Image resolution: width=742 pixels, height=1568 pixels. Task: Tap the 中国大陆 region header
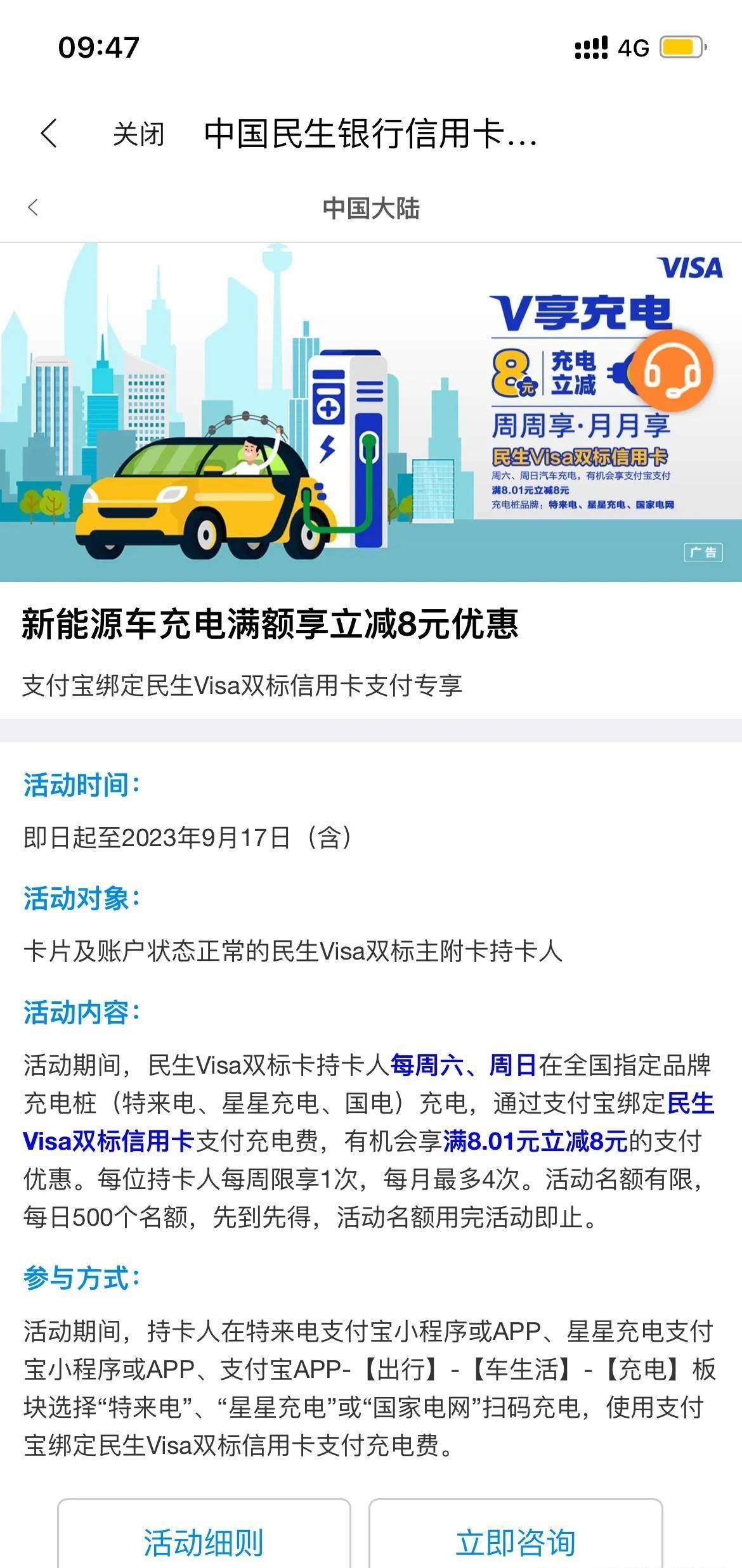371,207
